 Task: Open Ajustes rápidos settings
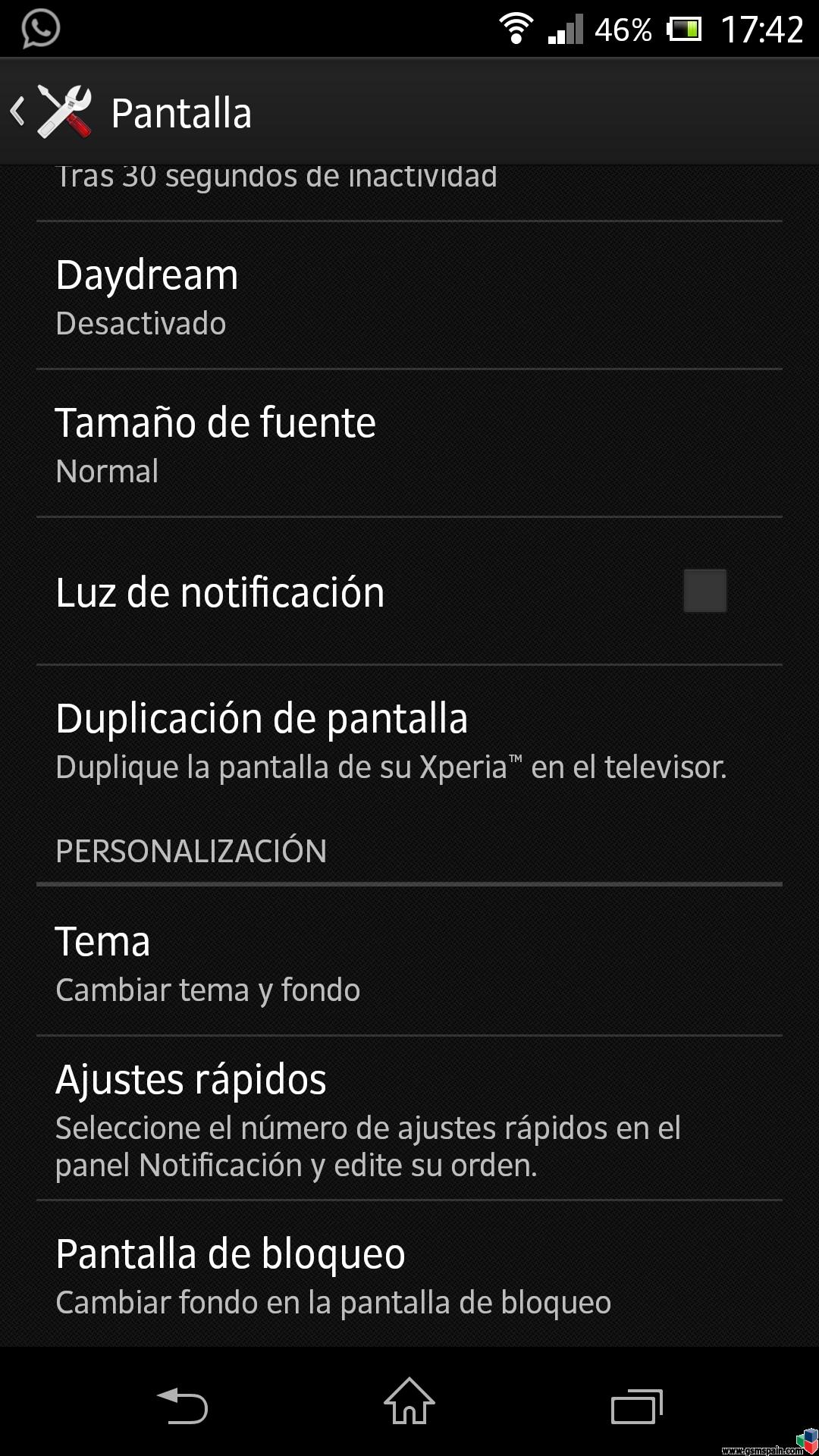409,1119
